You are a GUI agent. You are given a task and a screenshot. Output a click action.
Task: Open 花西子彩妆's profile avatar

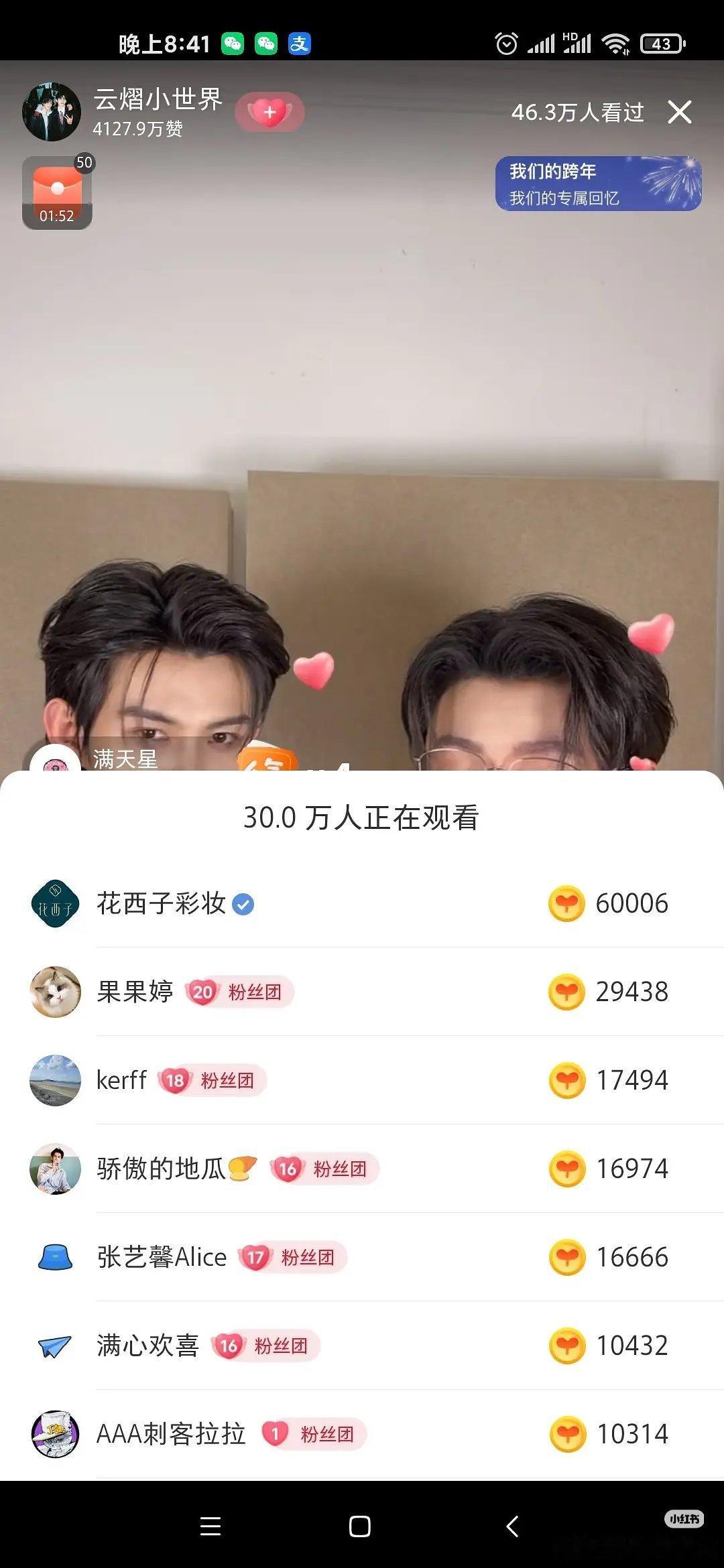coord(55,903)
